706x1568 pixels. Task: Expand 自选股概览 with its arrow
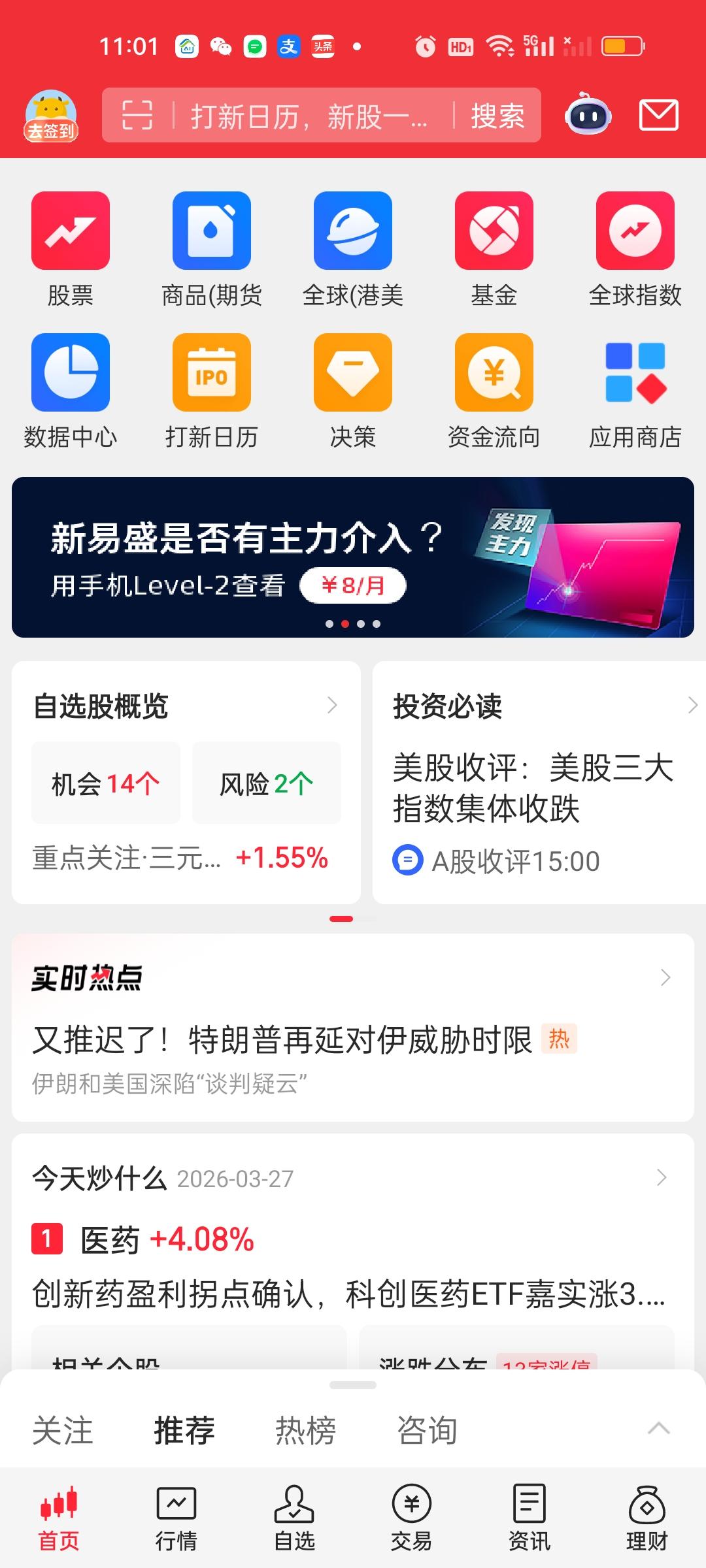click(333, 705)
